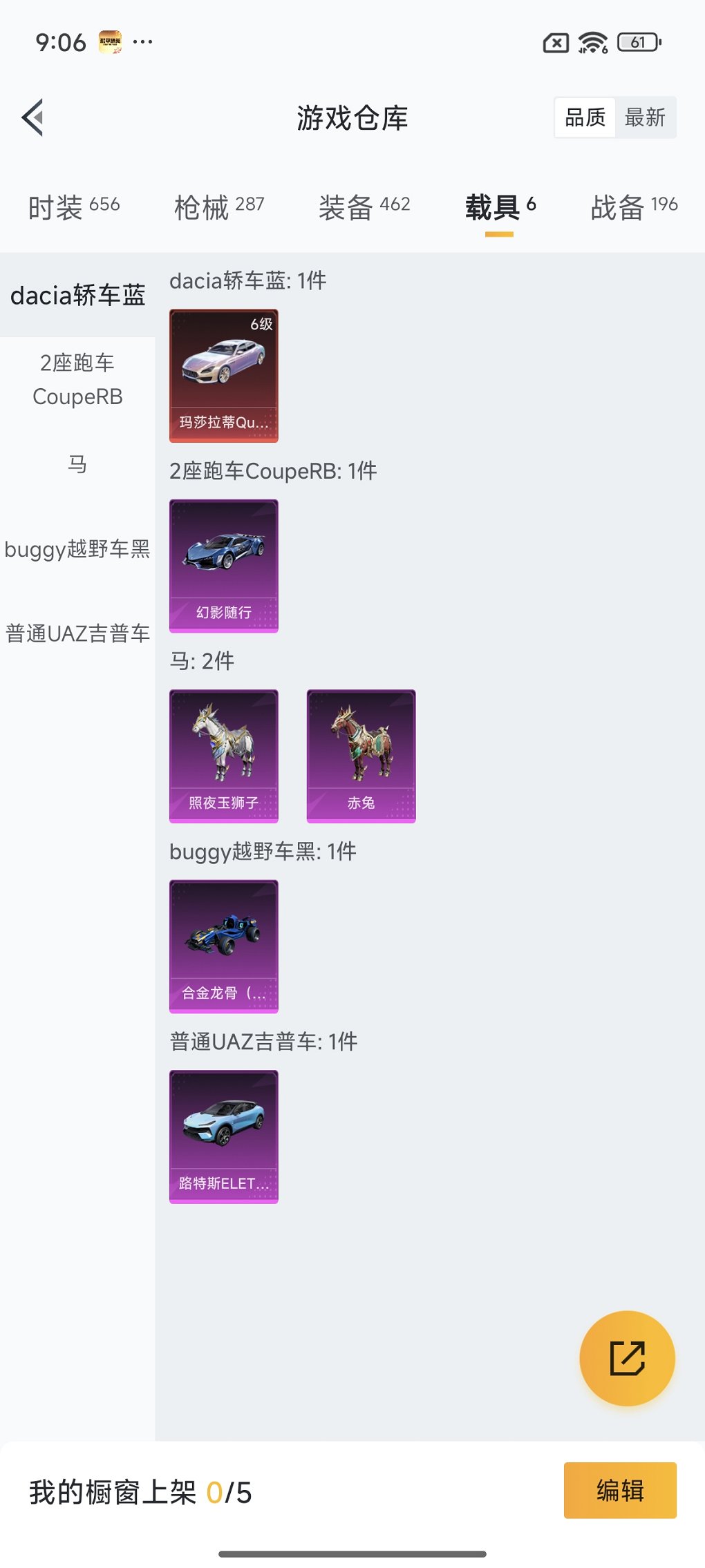Go back from 游戏仓库 page
The image size is (705, 1568).
point(33,117)
